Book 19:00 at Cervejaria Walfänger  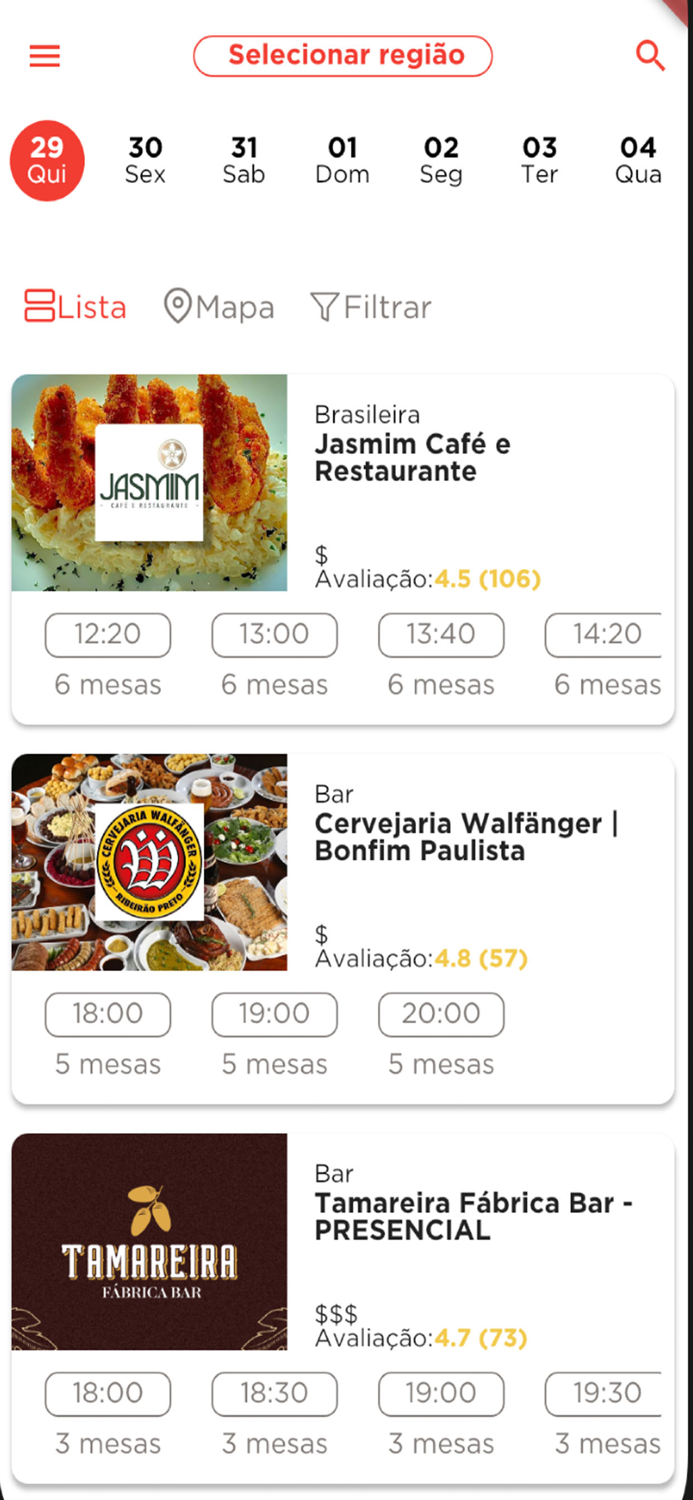tap(274, 1014)
